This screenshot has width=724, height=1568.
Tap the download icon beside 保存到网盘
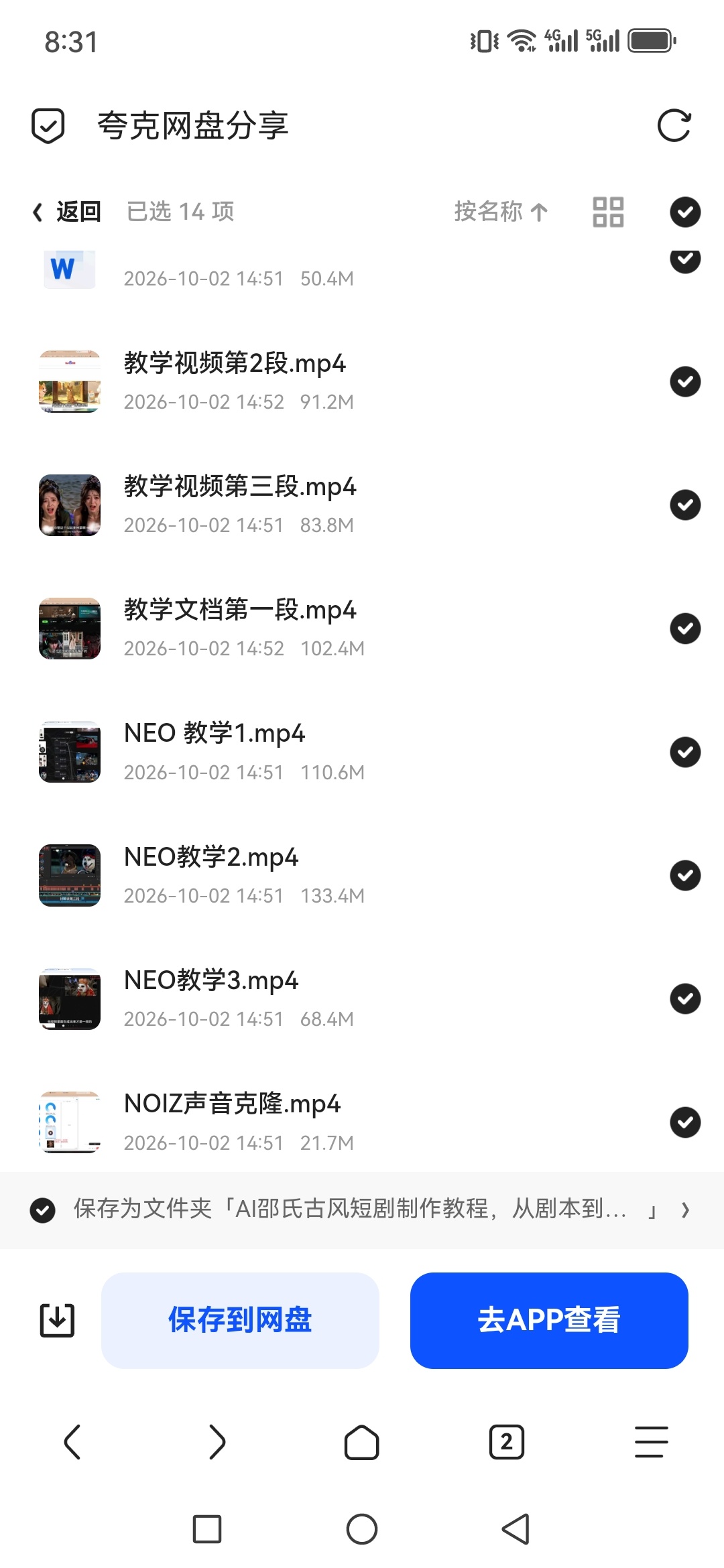(57, 1321)
